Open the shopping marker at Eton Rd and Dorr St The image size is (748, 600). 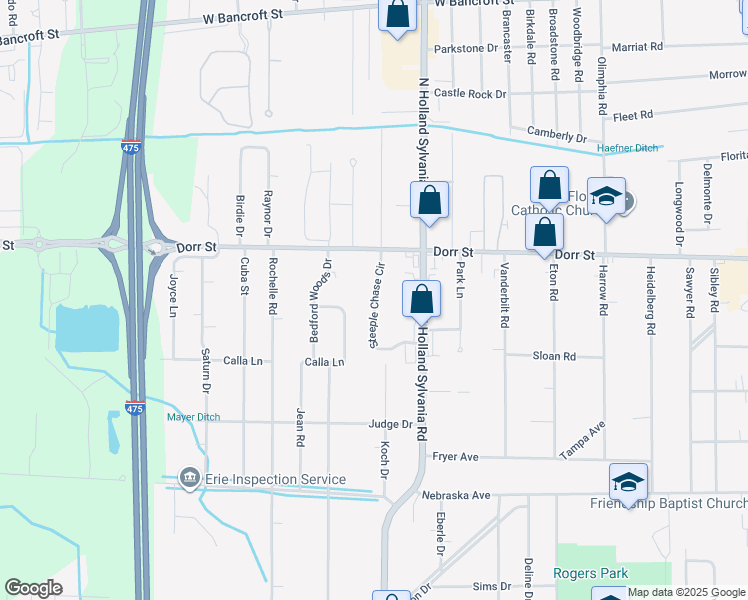tap(545, 233)
